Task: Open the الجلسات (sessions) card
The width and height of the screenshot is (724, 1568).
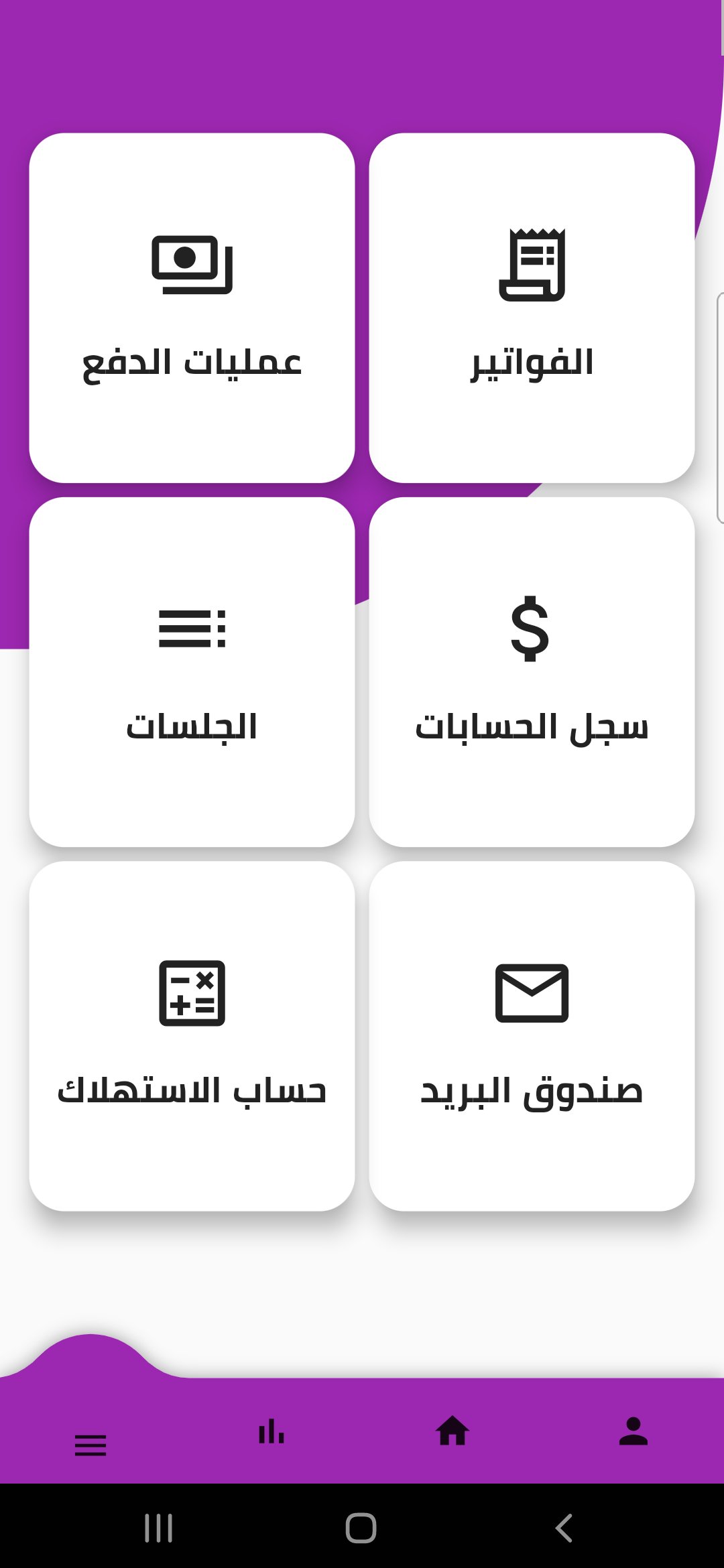Action: click(192, 672)
